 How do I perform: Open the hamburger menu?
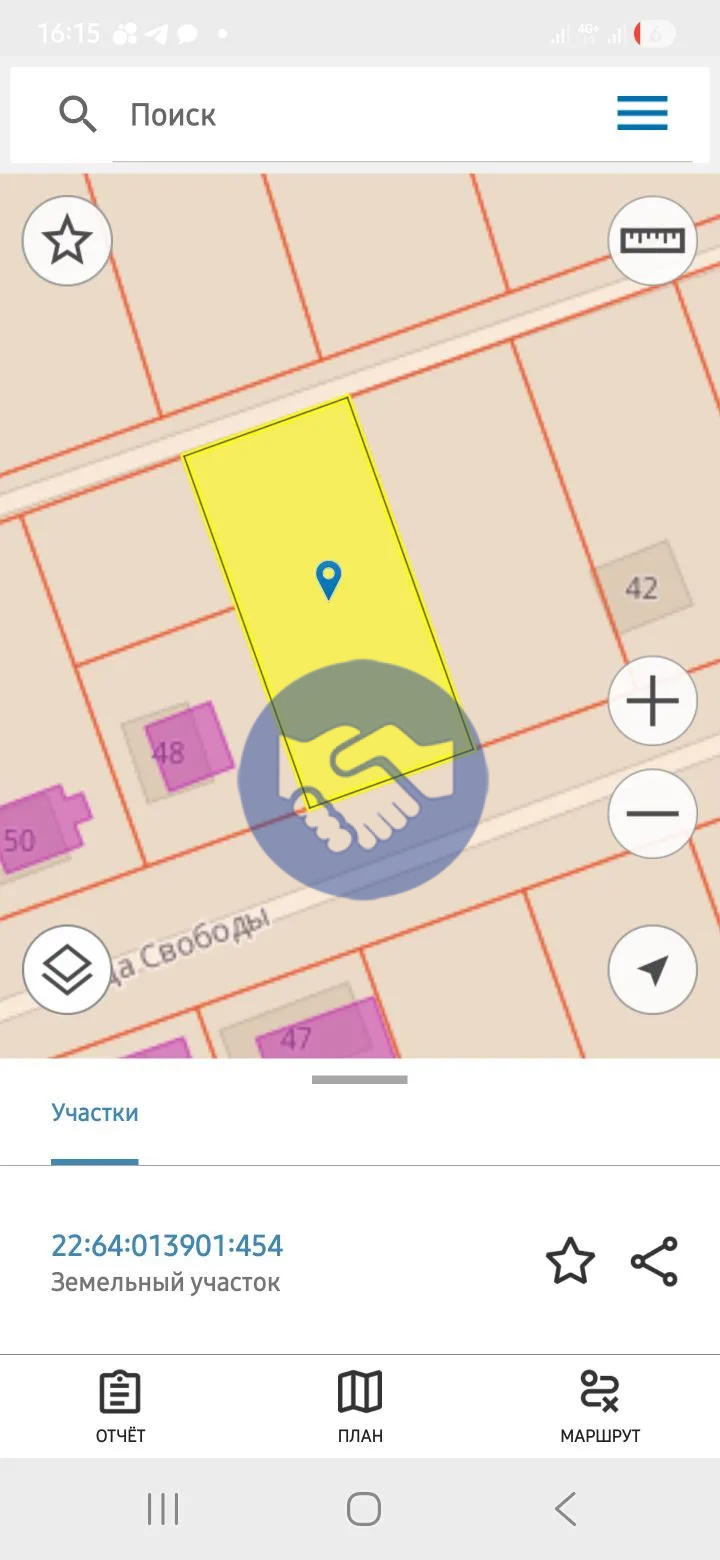642,113
